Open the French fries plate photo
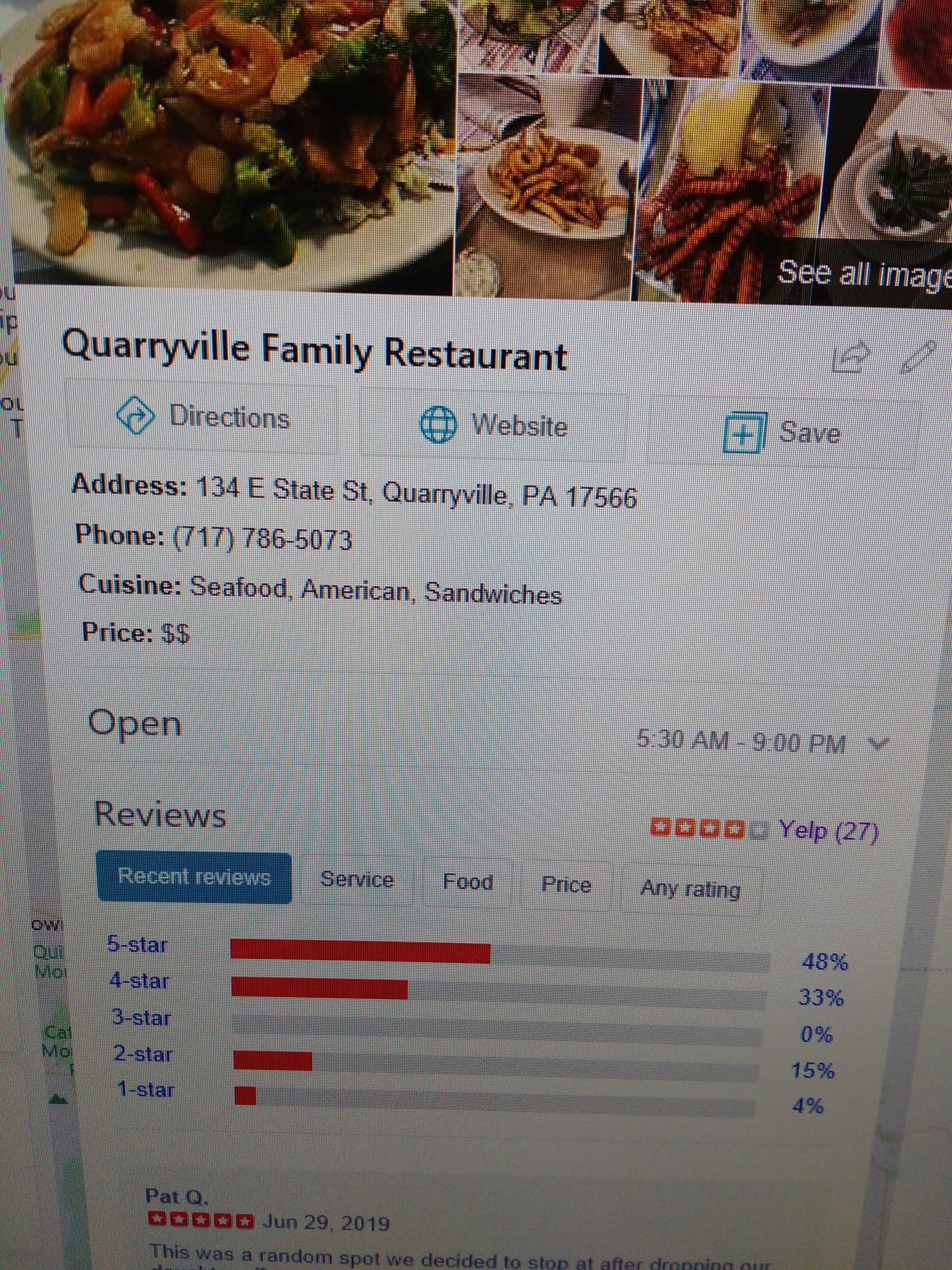 tap(546, 184)
